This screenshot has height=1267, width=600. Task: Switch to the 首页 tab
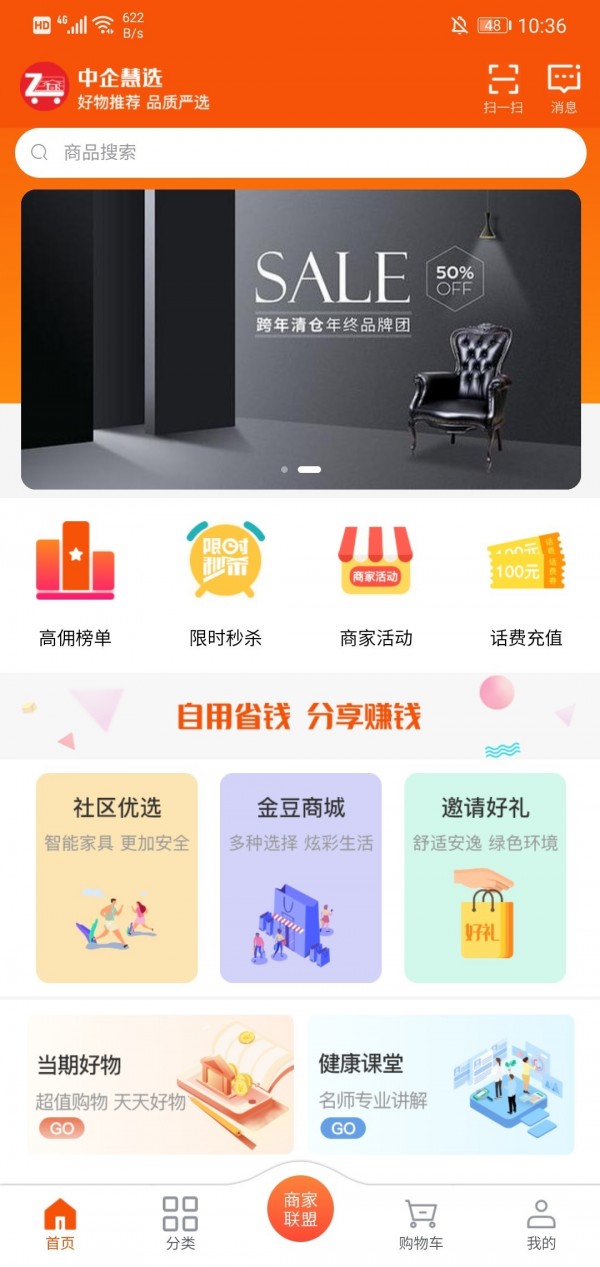click(60, 1224)
